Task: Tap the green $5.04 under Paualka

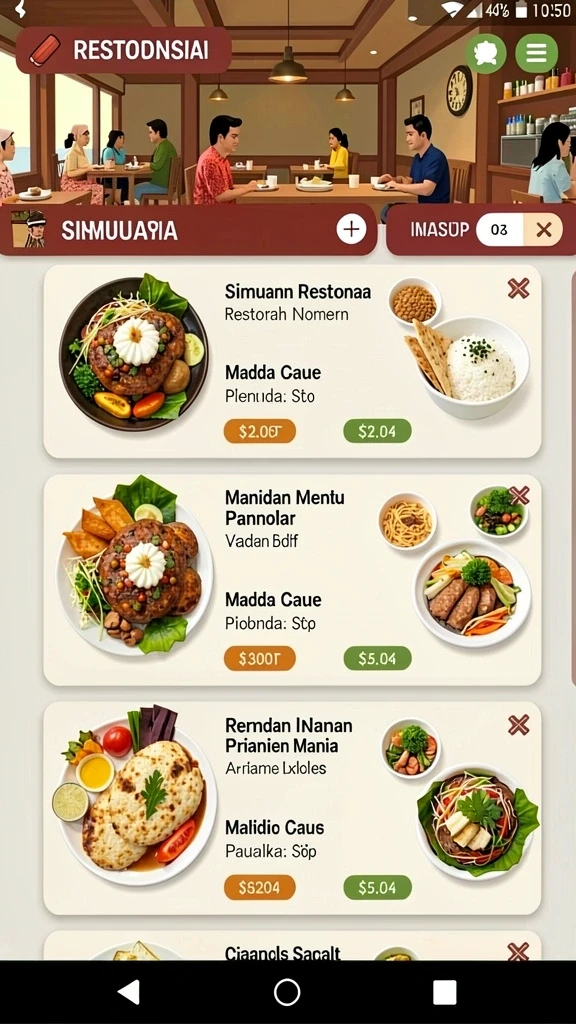Action: click(x=377, y=888)
